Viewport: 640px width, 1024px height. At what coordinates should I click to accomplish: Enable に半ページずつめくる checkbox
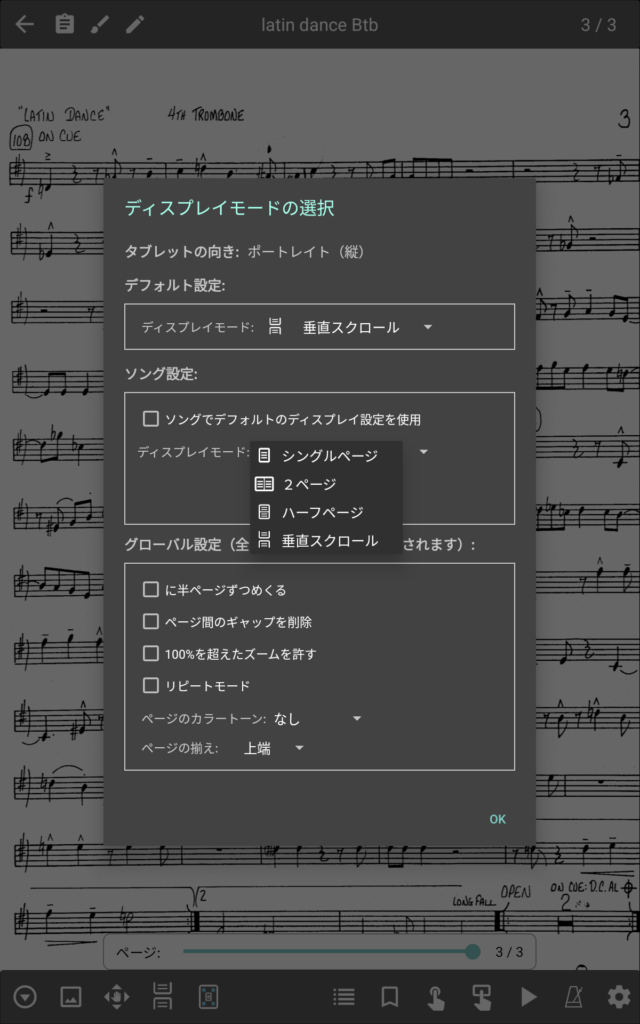[151, 590]
